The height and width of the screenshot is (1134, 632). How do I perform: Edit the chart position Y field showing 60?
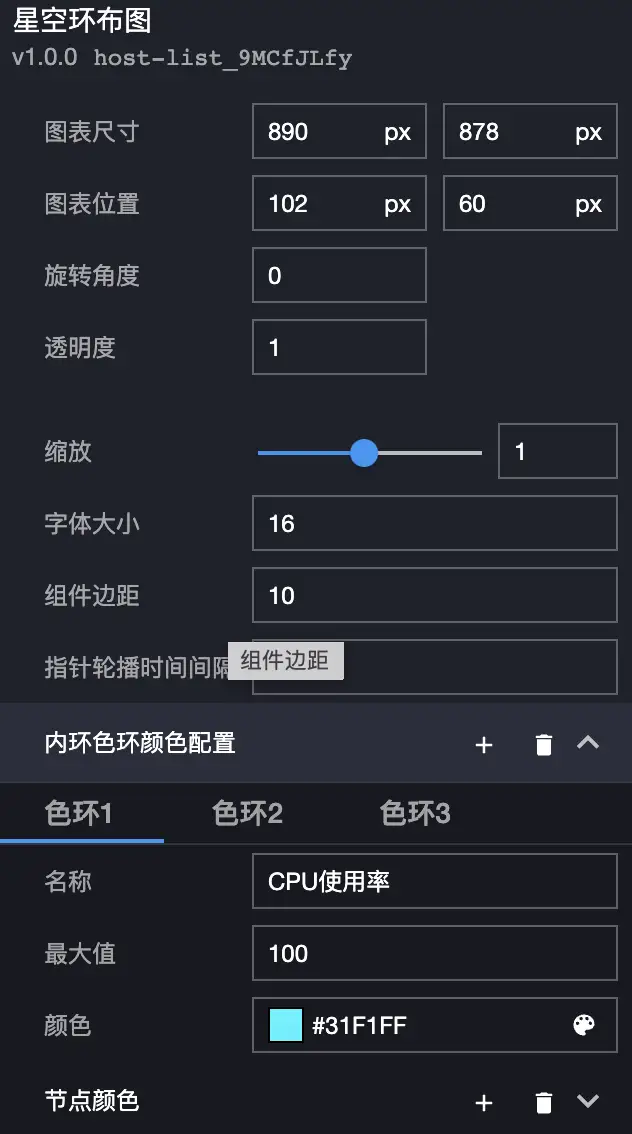(510, 204)
